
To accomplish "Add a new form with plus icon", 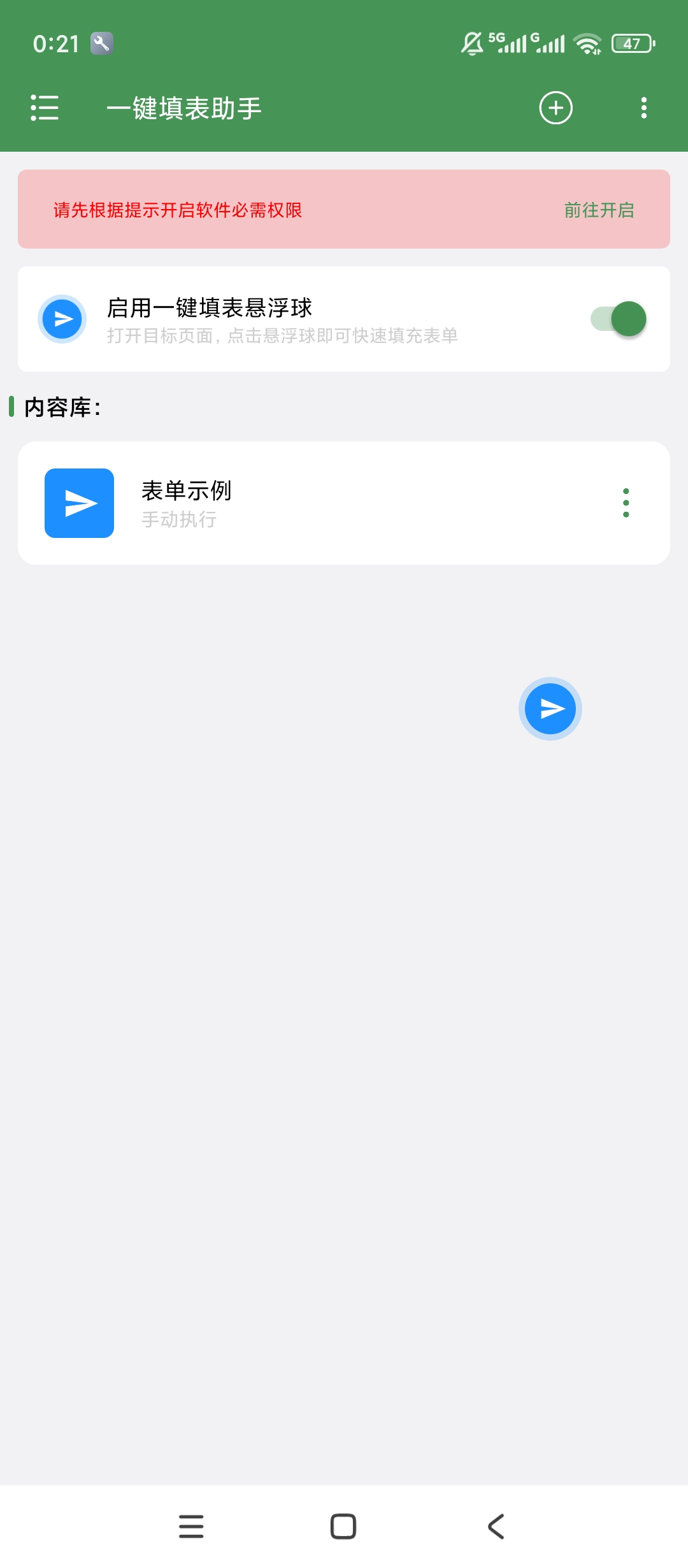I will [x=555, y=108].
